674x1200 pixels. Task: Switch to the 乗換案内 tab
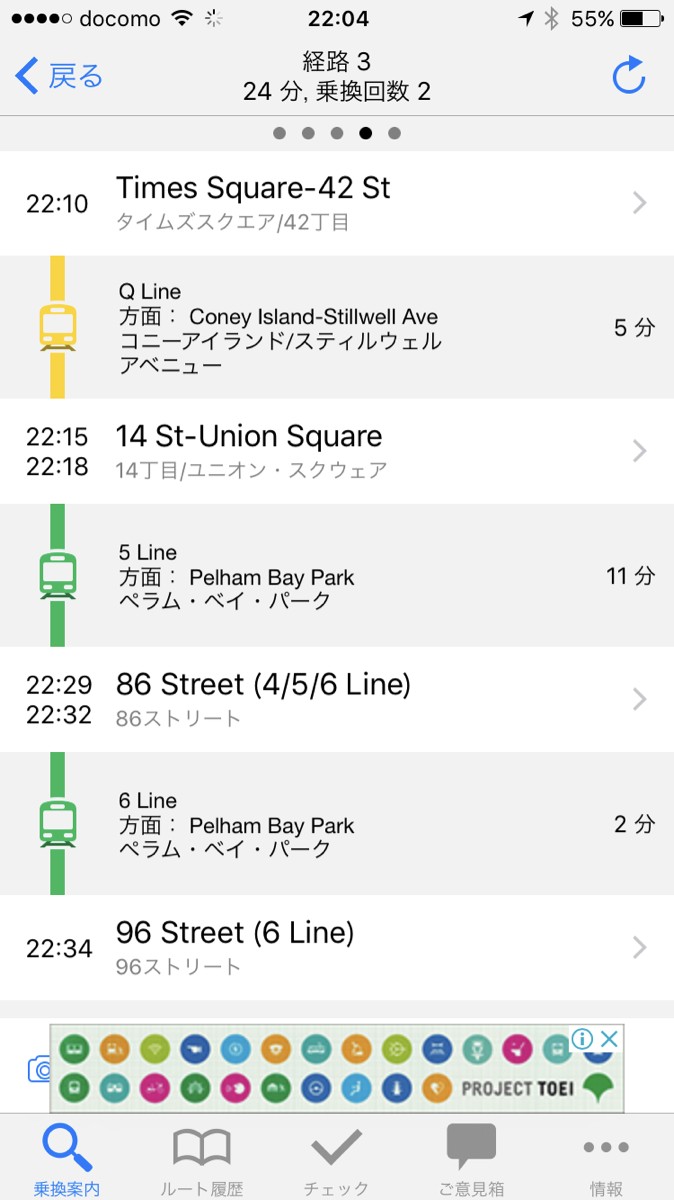coord(67,1158)
